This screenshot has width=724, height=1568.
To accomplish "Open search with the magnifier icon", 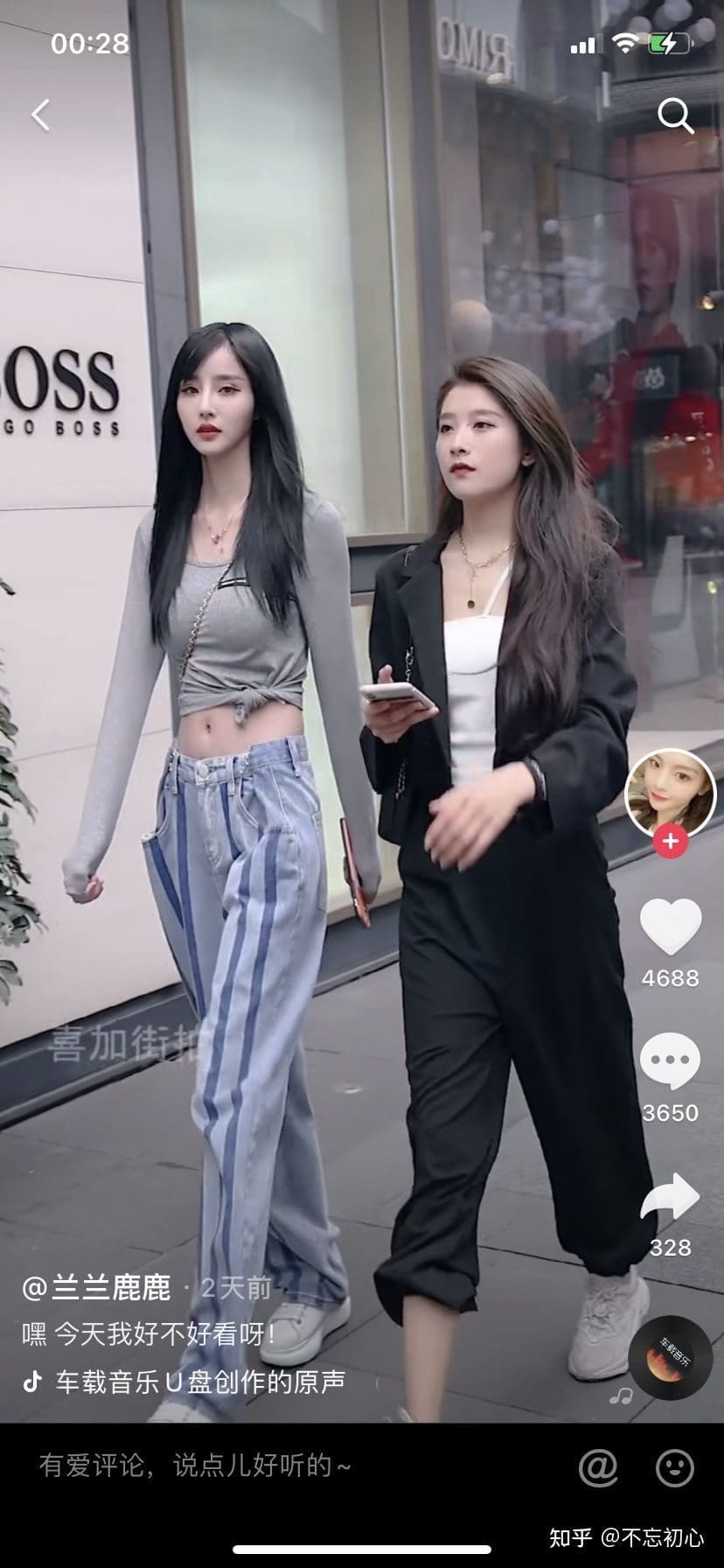I will pos(675,115).
